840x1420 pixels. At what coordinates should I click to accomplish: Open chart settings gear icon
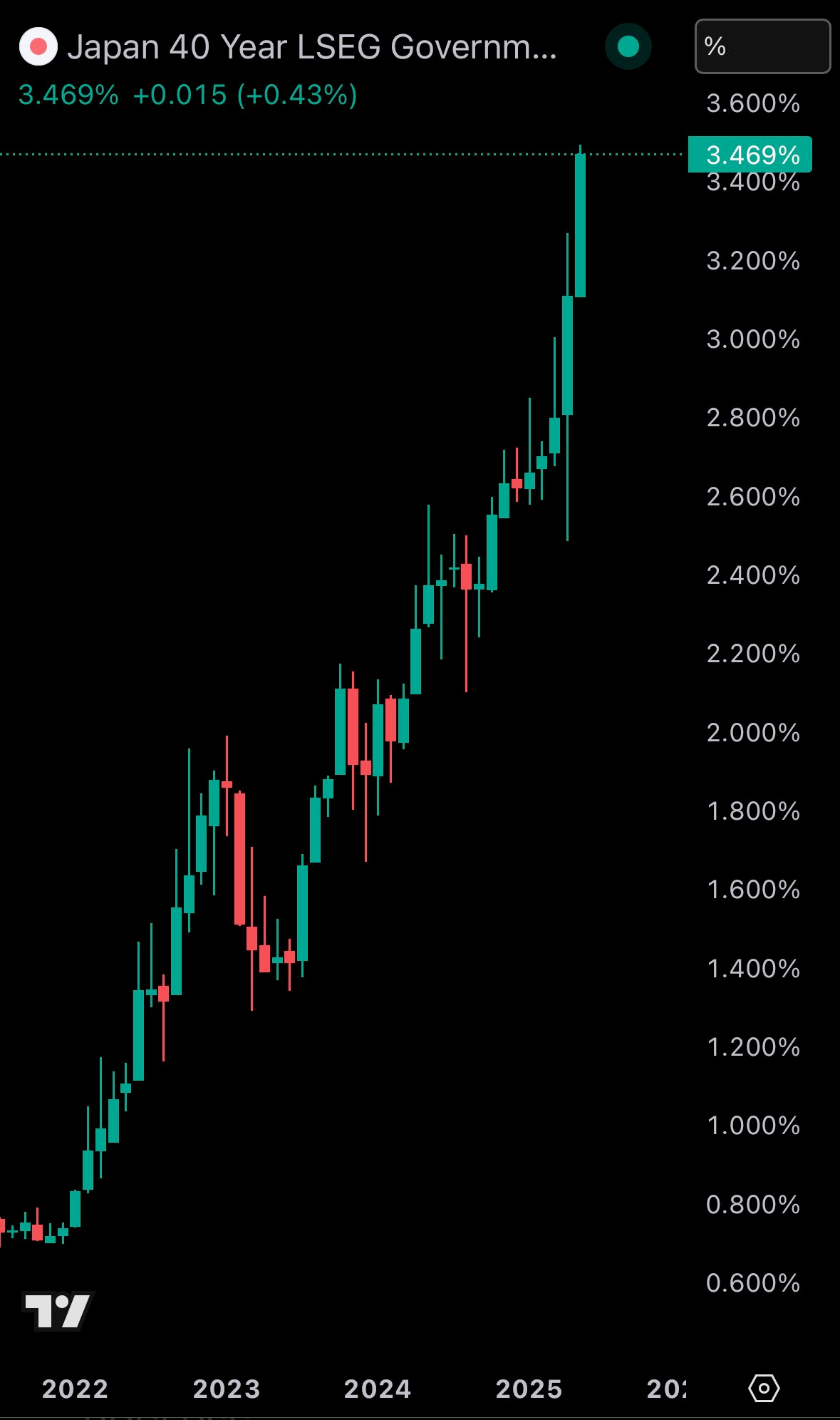pyautogui.click(x=764, y=1388)
